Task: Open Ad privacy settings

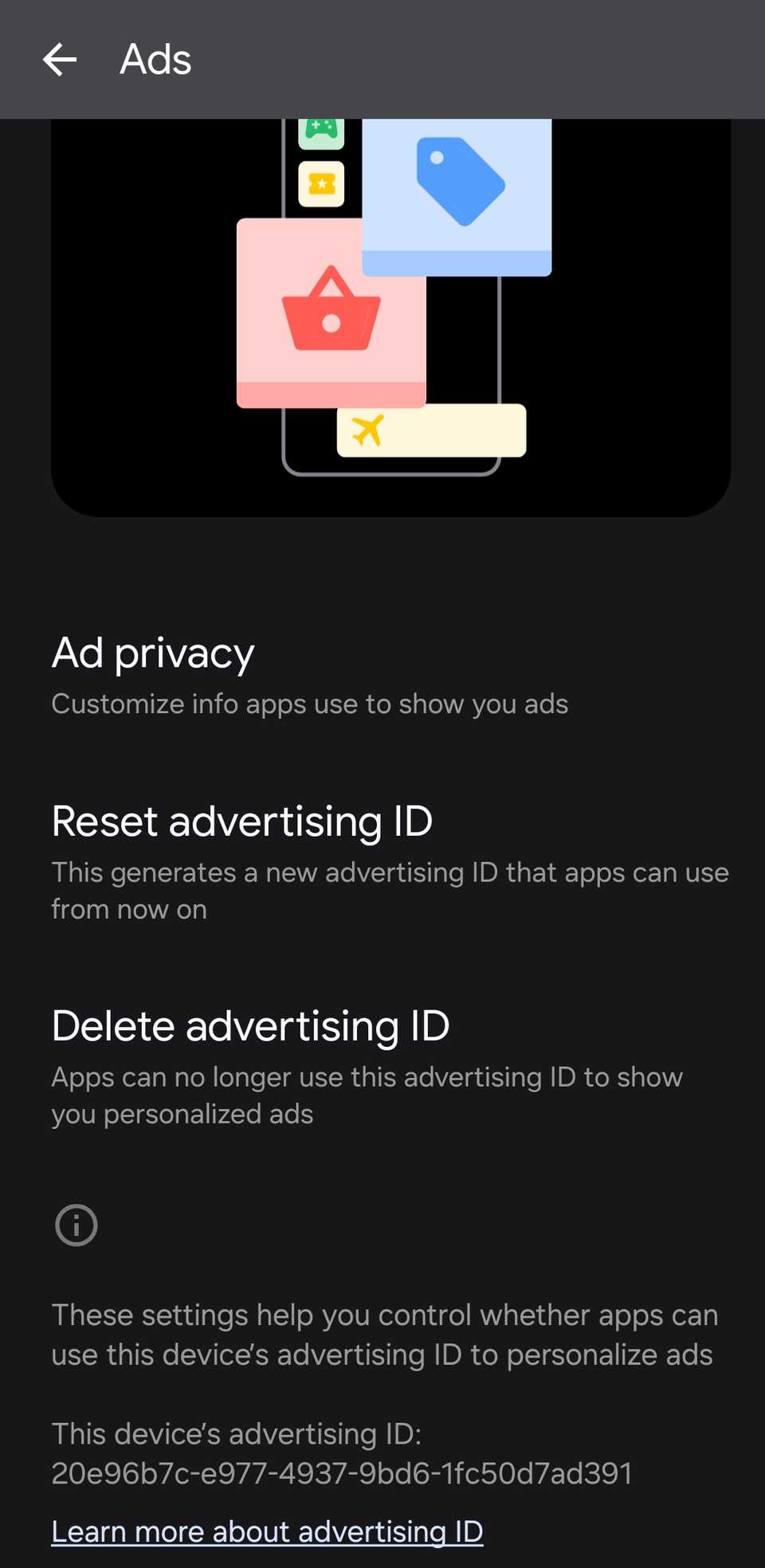Action: [x=309, y=676]
